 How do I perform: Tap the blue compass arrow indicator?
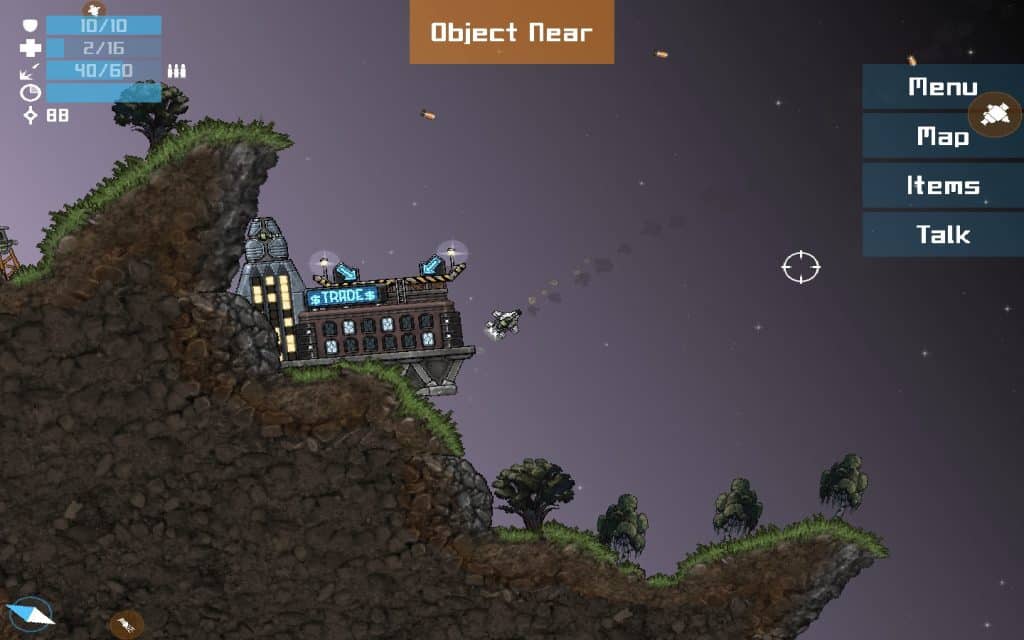[30, 614]
